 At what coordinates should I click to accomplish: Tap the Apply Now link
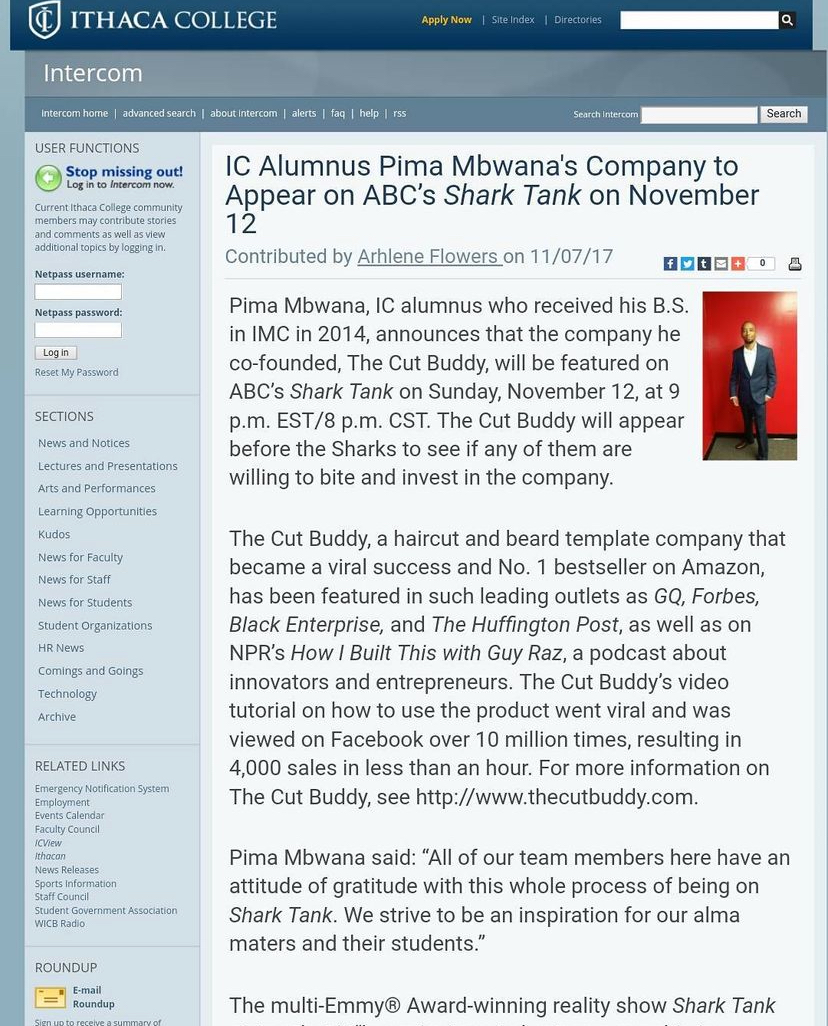point(446,20)
